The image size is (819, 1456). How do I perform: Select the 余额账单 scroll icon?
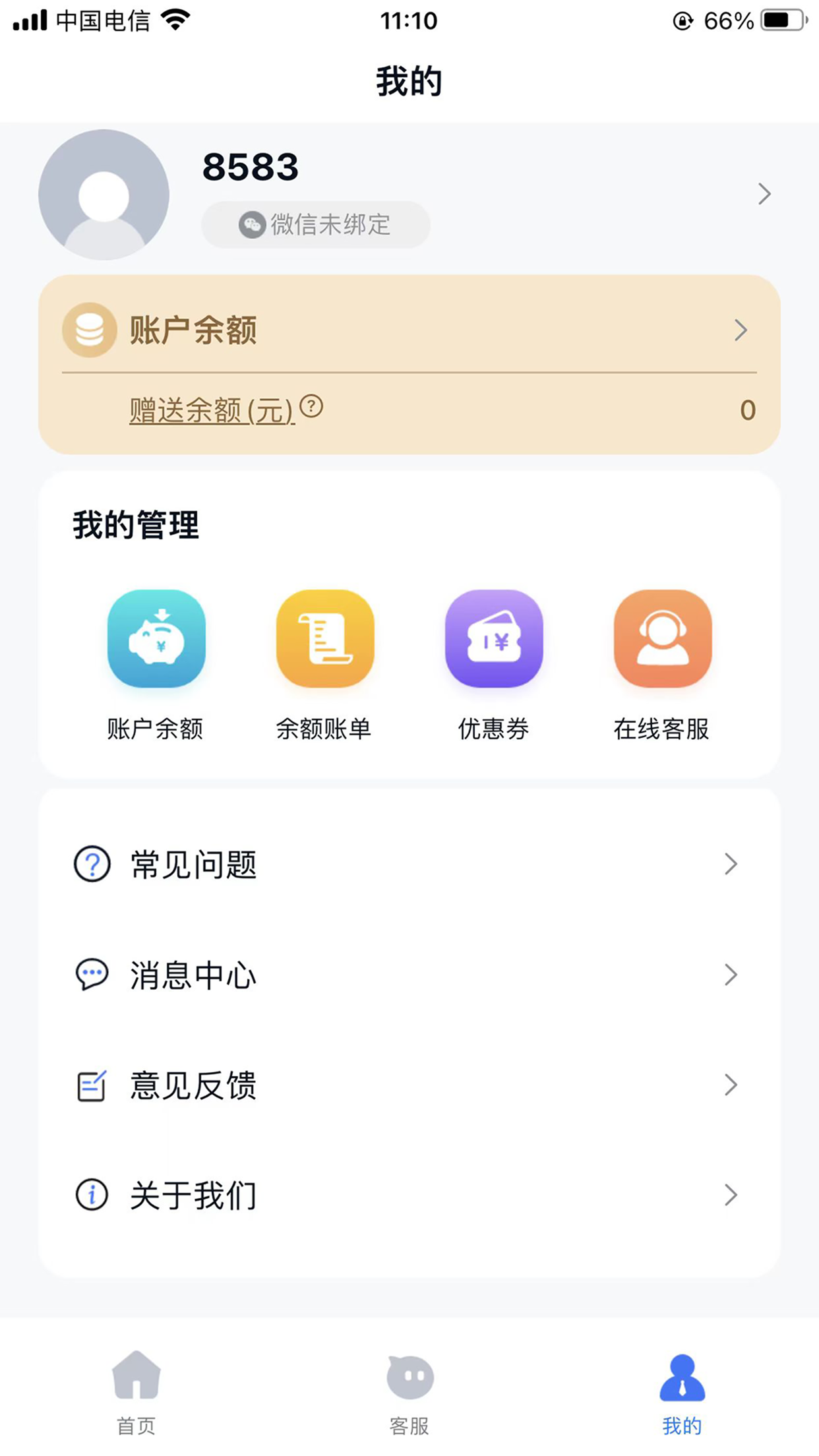coord(325,638)
